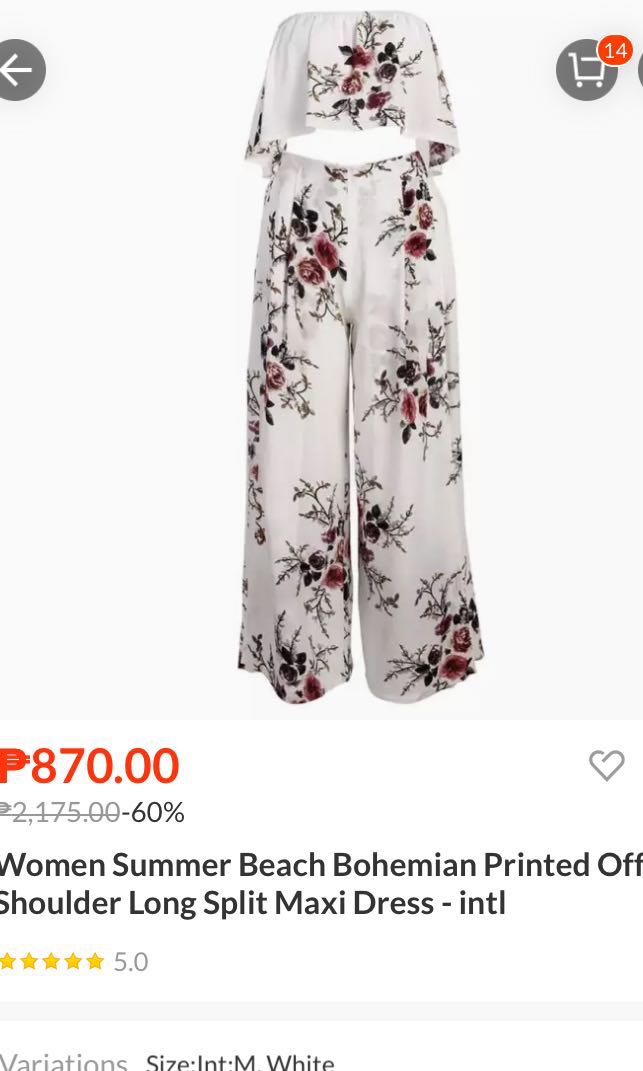Open the 5.0 star rating reviews
This screenshot has height=1071, width=643.
pos(75,962)
